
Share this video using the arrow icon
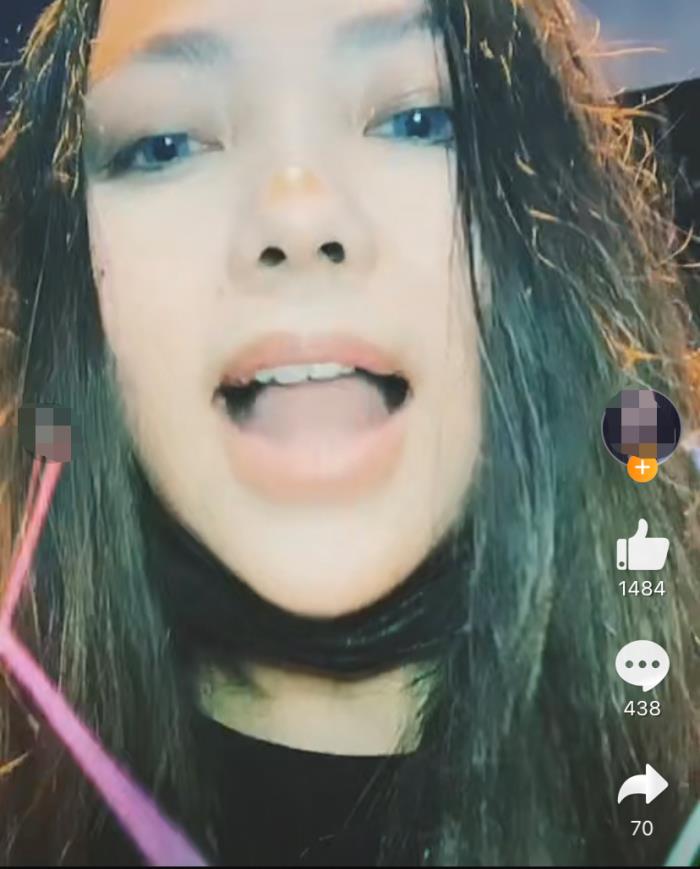coord(642,785)
